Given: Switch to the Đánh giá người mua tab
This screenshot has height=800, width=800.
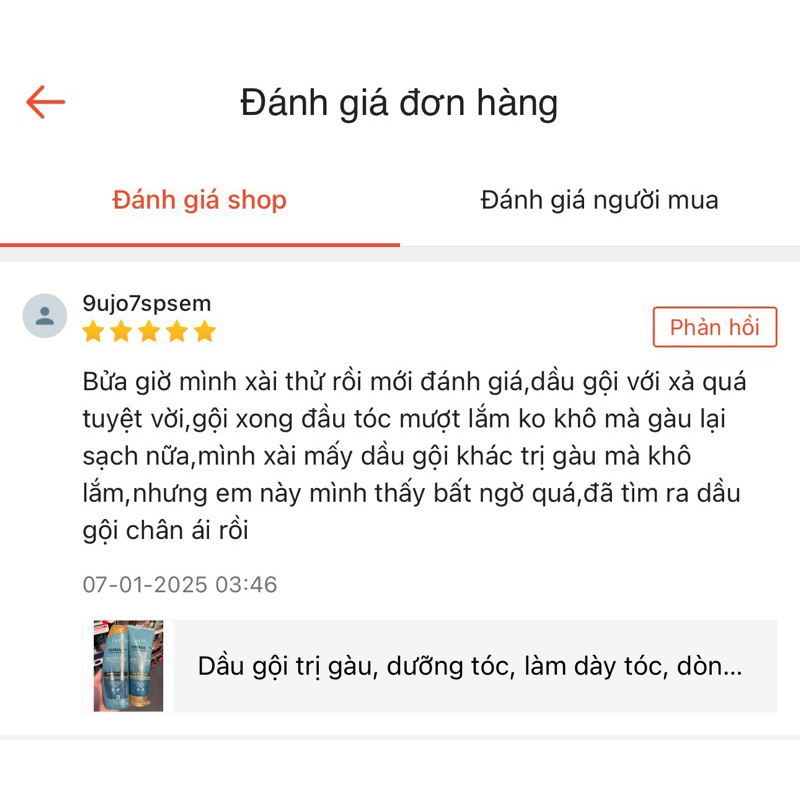Looking at the screenshot, I should pyautogui.click(x=599, y=200).
